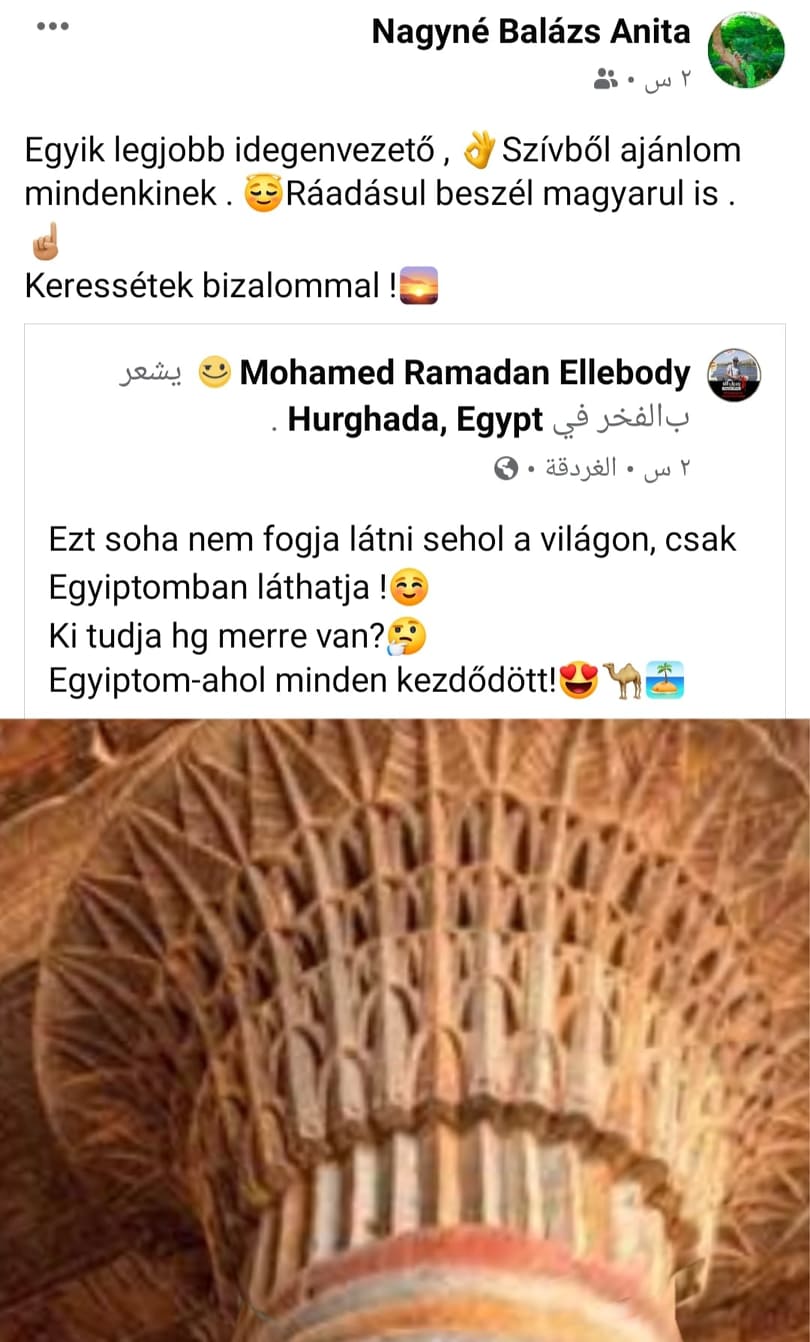
Task: Open the Hurghada, Egypt location link
Action: 415,420
